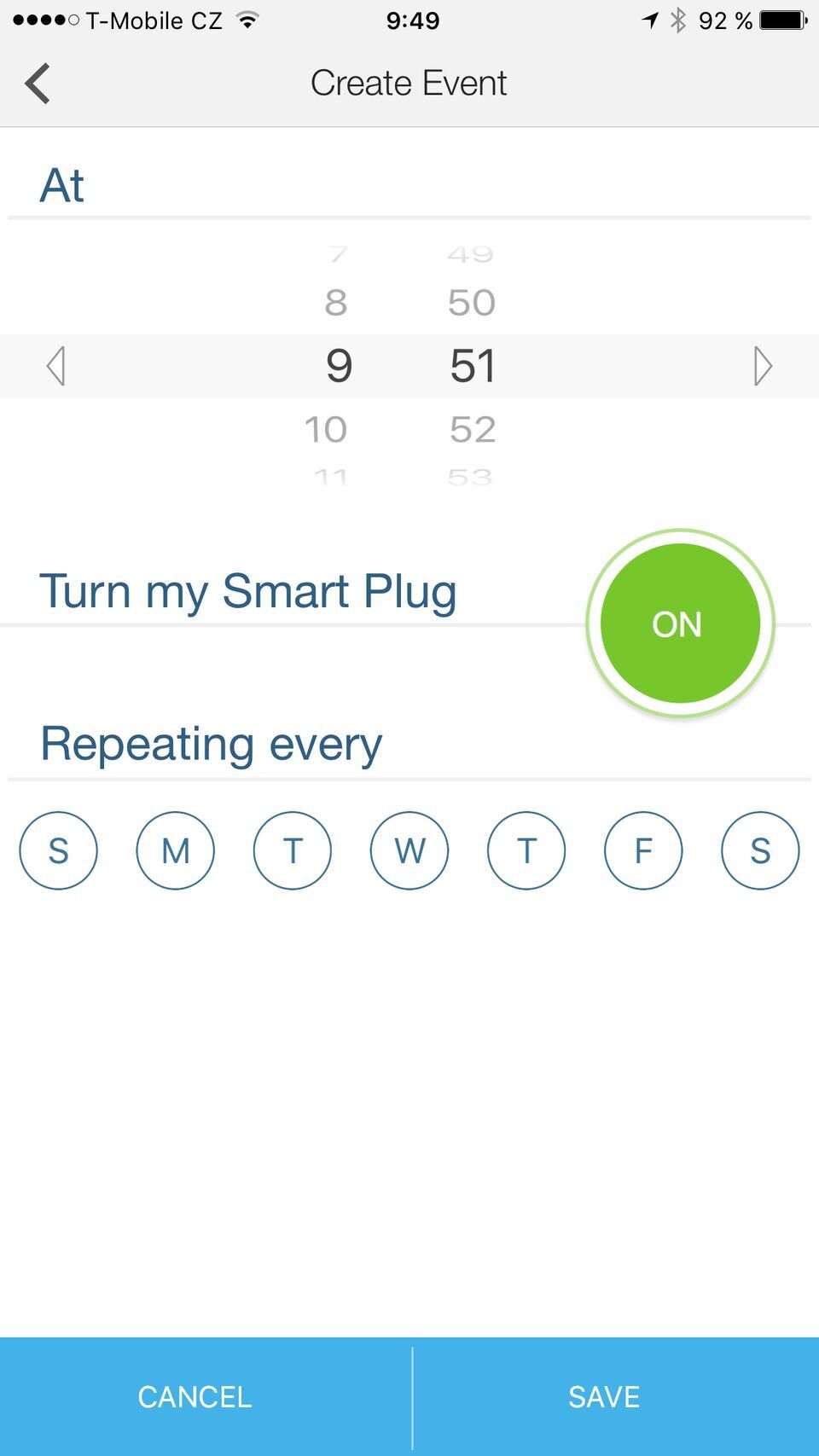819x1456 pixels.
Task: Select Wednesday (W) as a repeat day
Action: click(x=409, y=850)
